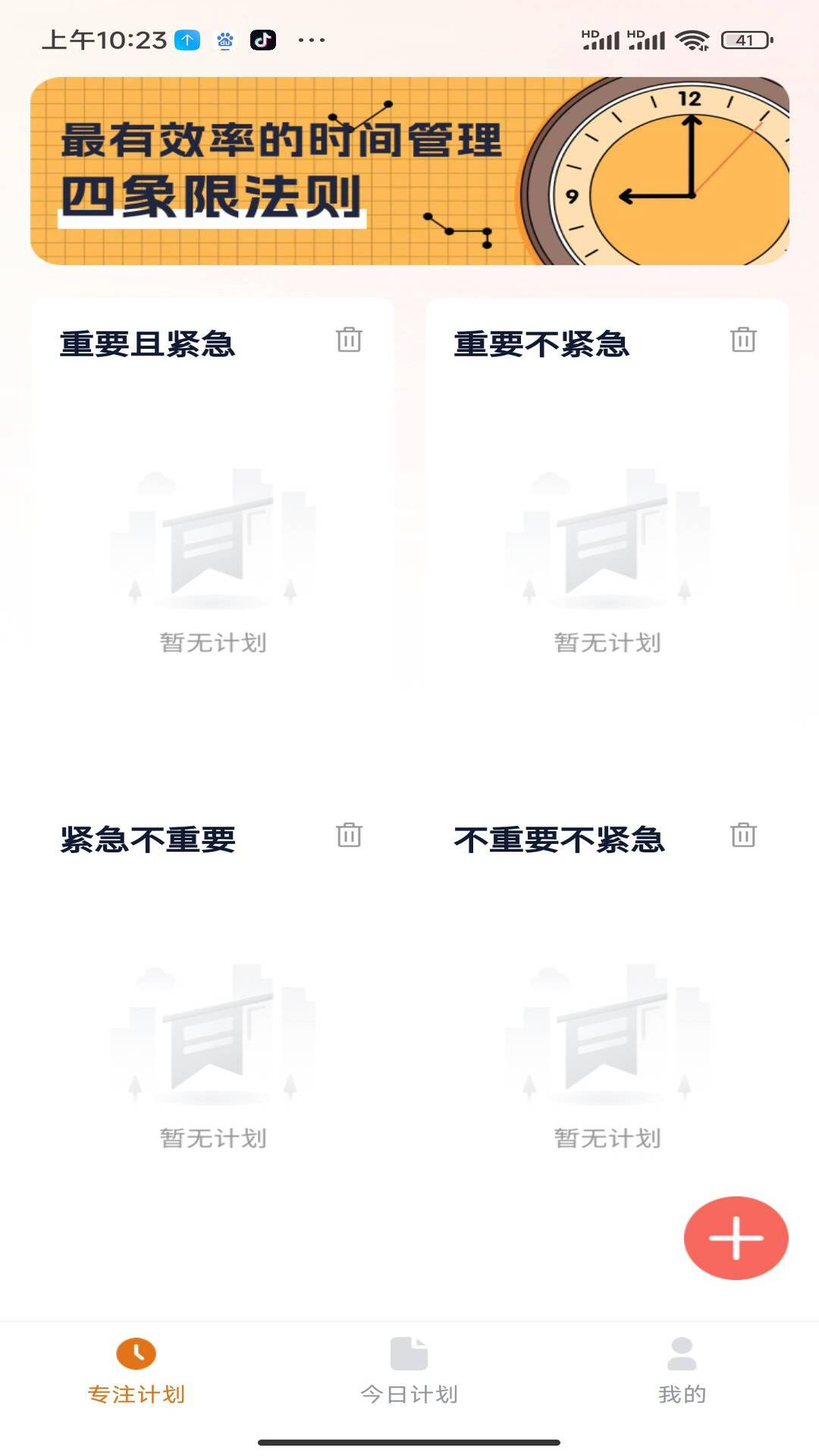Tap the trash icon in 重要且紧急 quadrant
The height and width of the screenshot is (1456, 819).
(349, 339)
